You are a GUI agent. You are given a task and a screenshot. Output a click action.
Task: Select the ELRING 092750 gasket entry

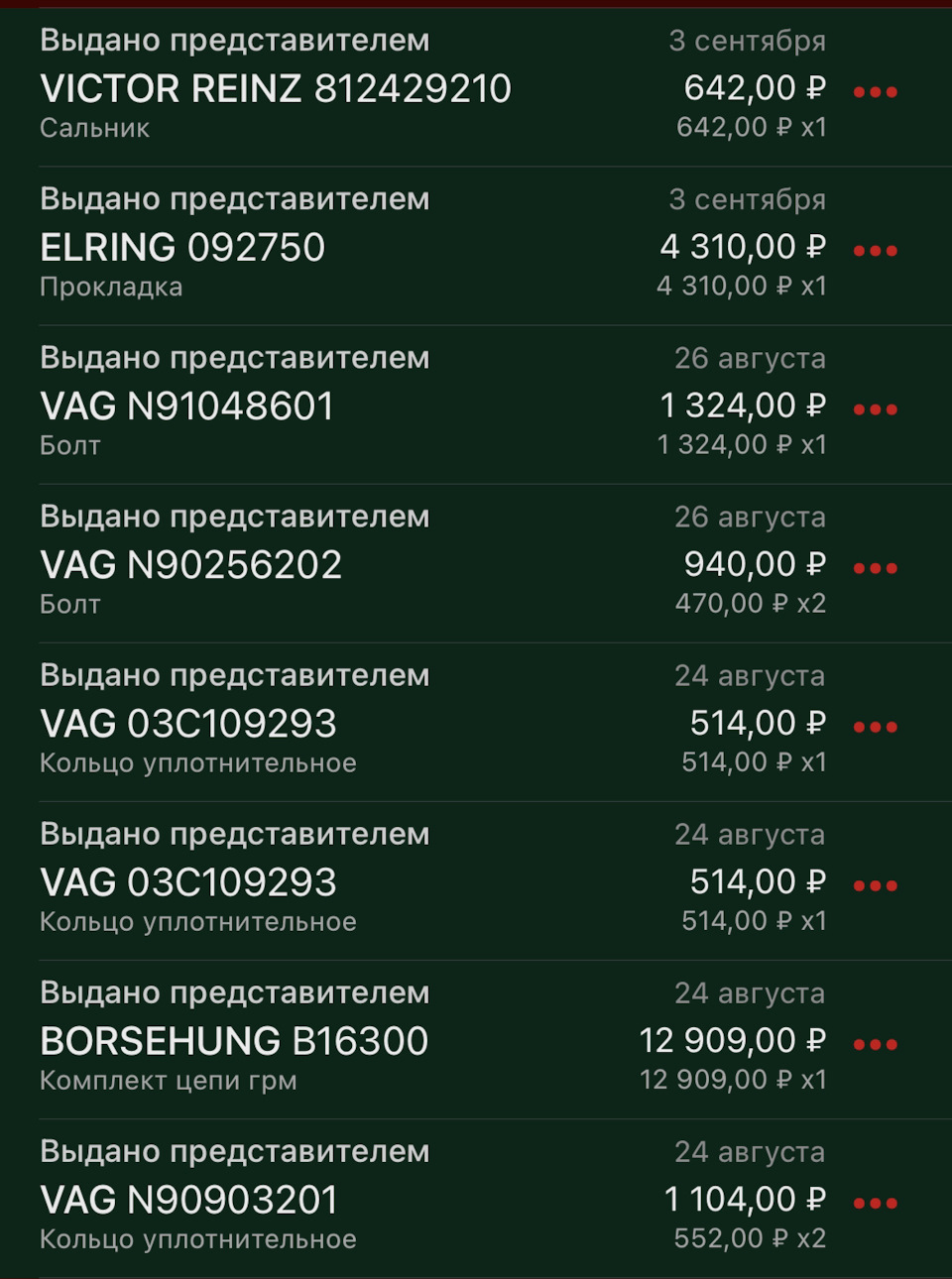tap(181, 247)
